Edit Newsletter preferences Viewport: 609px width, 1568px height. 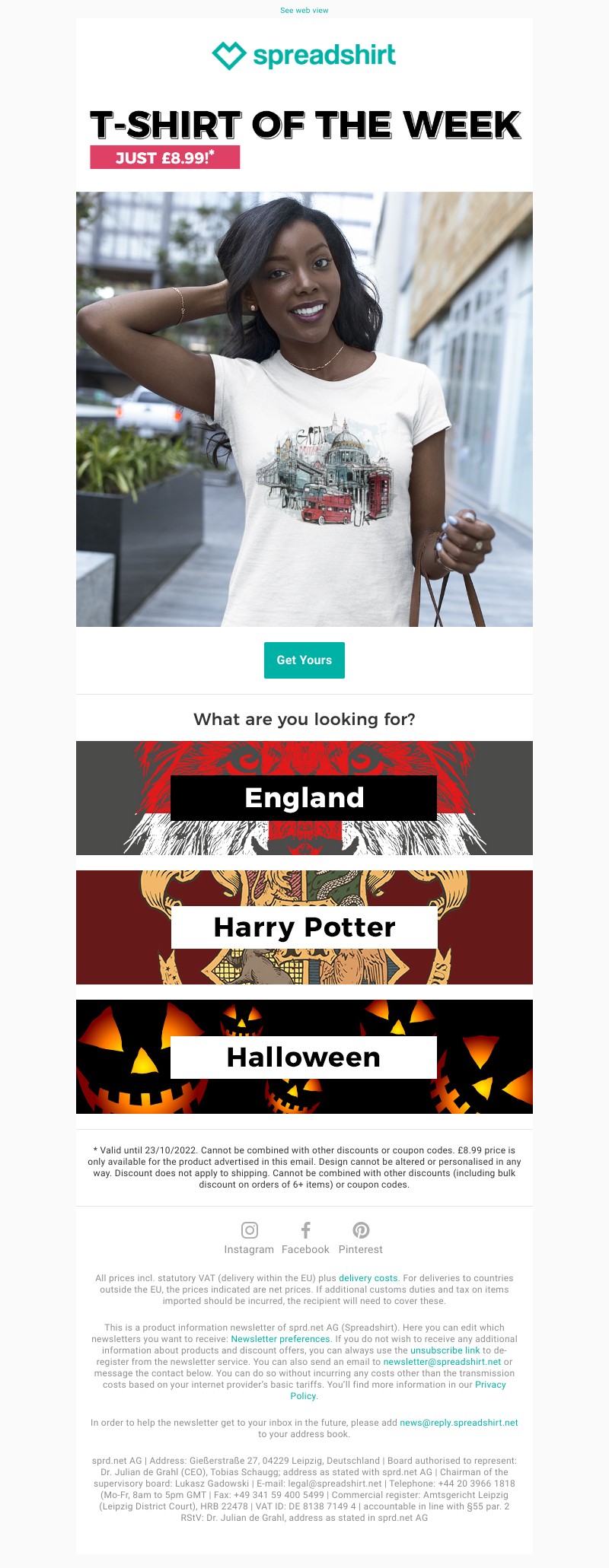pos(280,1339)
